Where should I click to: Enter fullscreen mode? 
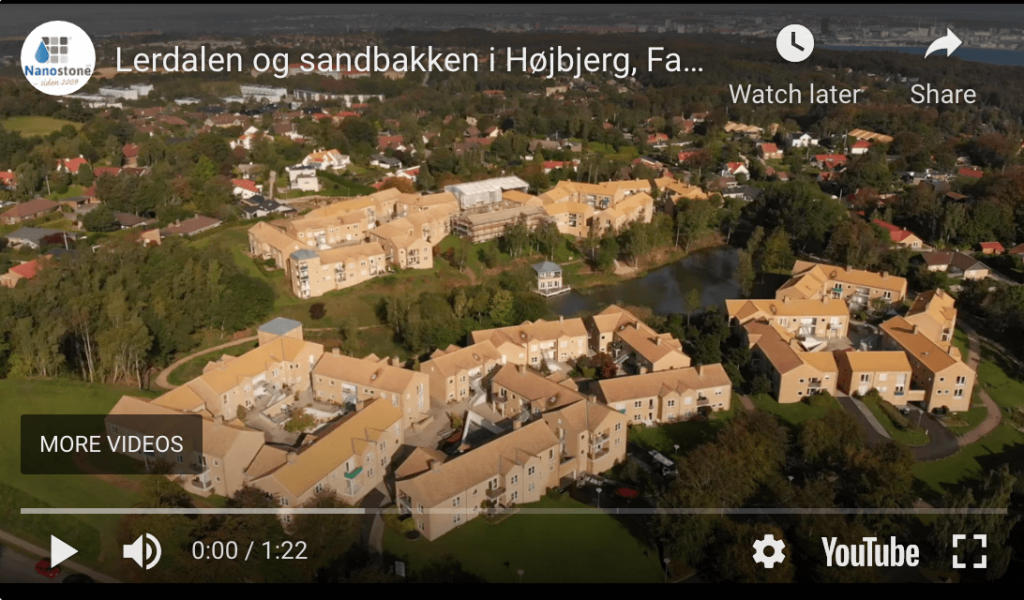pos(969,551)
